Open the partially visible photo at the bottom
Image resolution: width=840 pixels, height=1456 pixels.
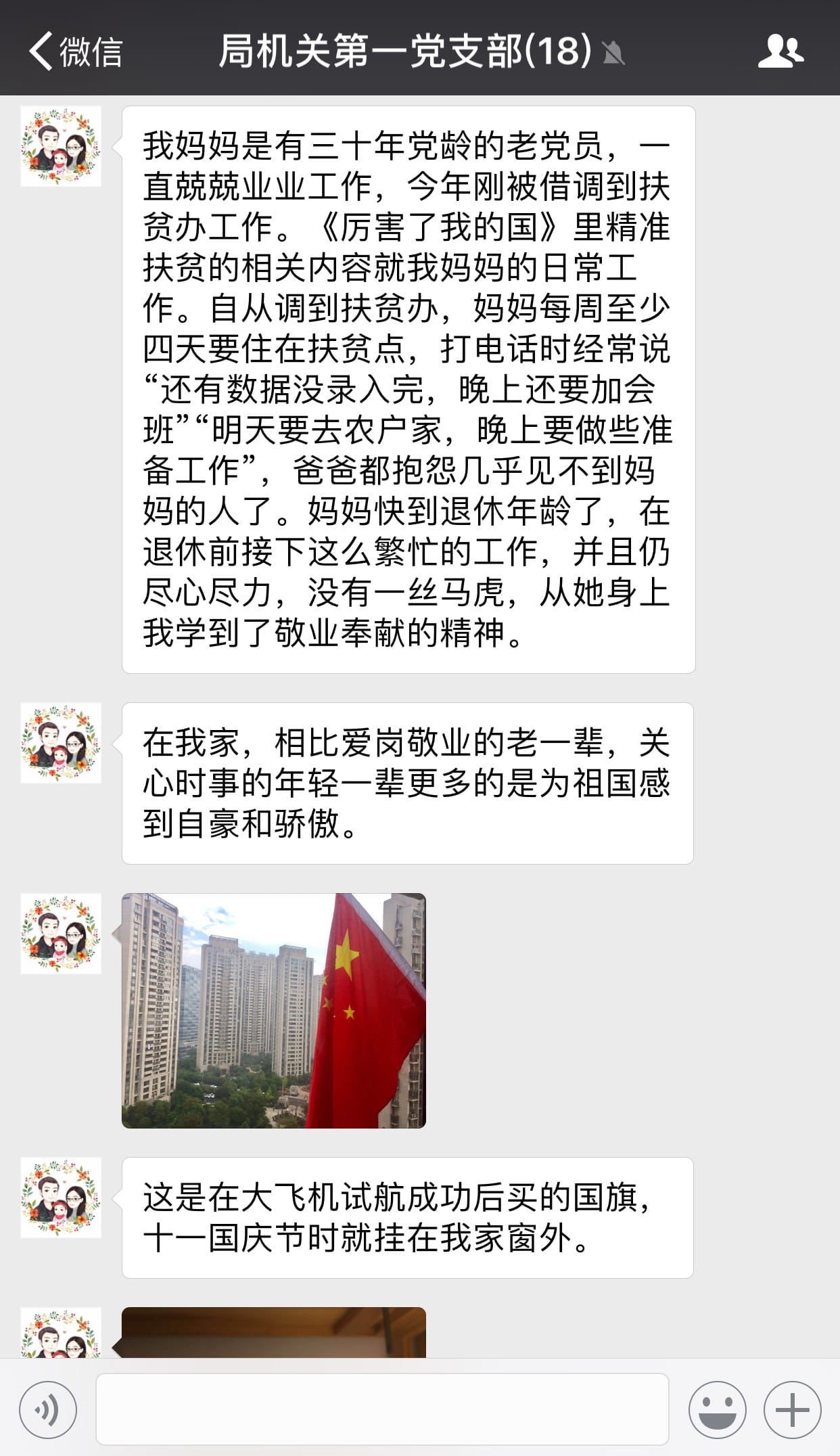point(273,1332)
